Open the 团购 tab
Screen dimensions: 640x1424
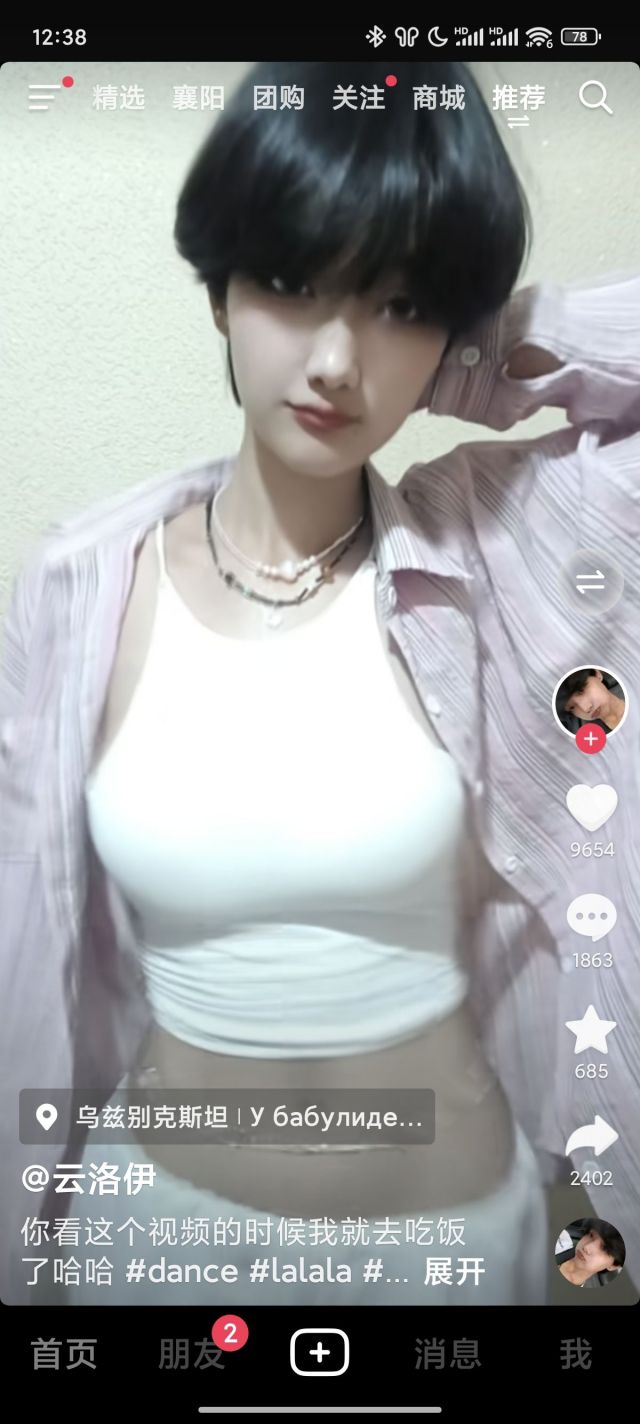[278, 97]
